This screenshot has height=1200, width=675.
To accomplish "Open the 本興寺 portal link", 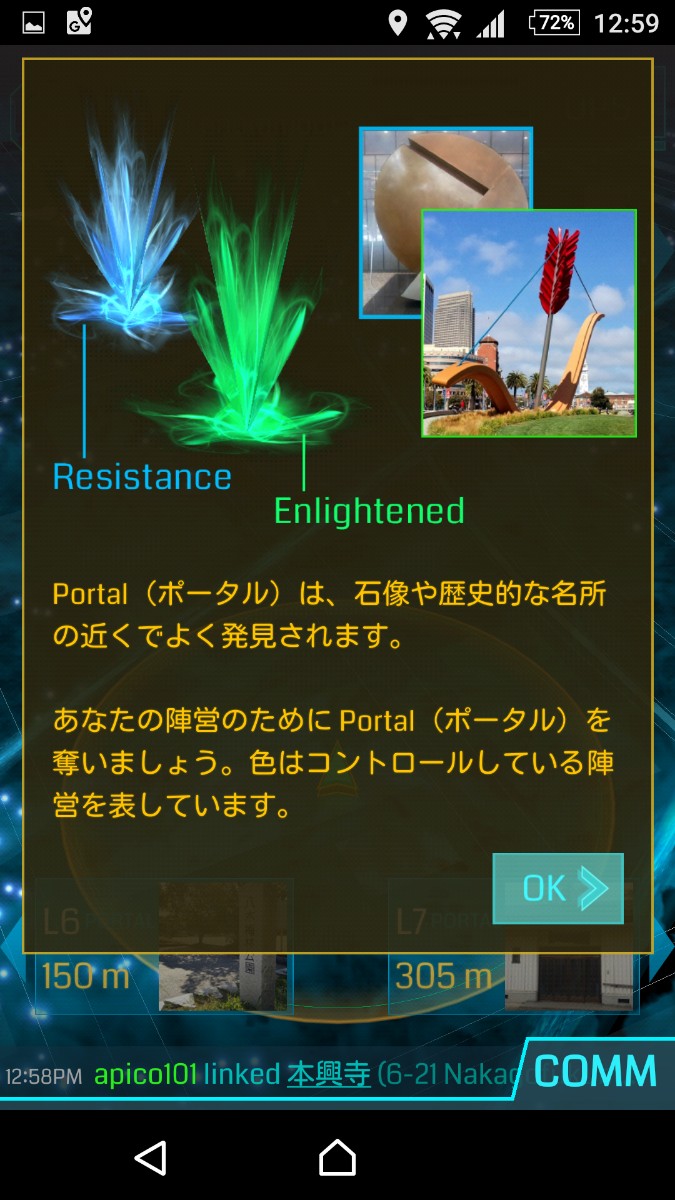I will coord(328,1075).
